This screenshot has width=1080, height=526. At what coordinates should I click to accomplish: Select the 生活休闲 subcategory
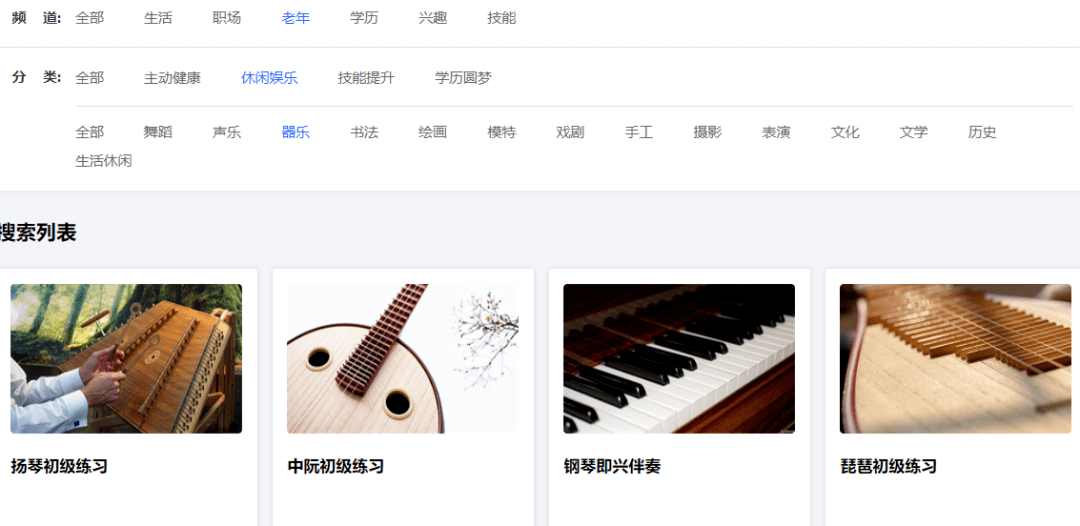coord(103,162)
